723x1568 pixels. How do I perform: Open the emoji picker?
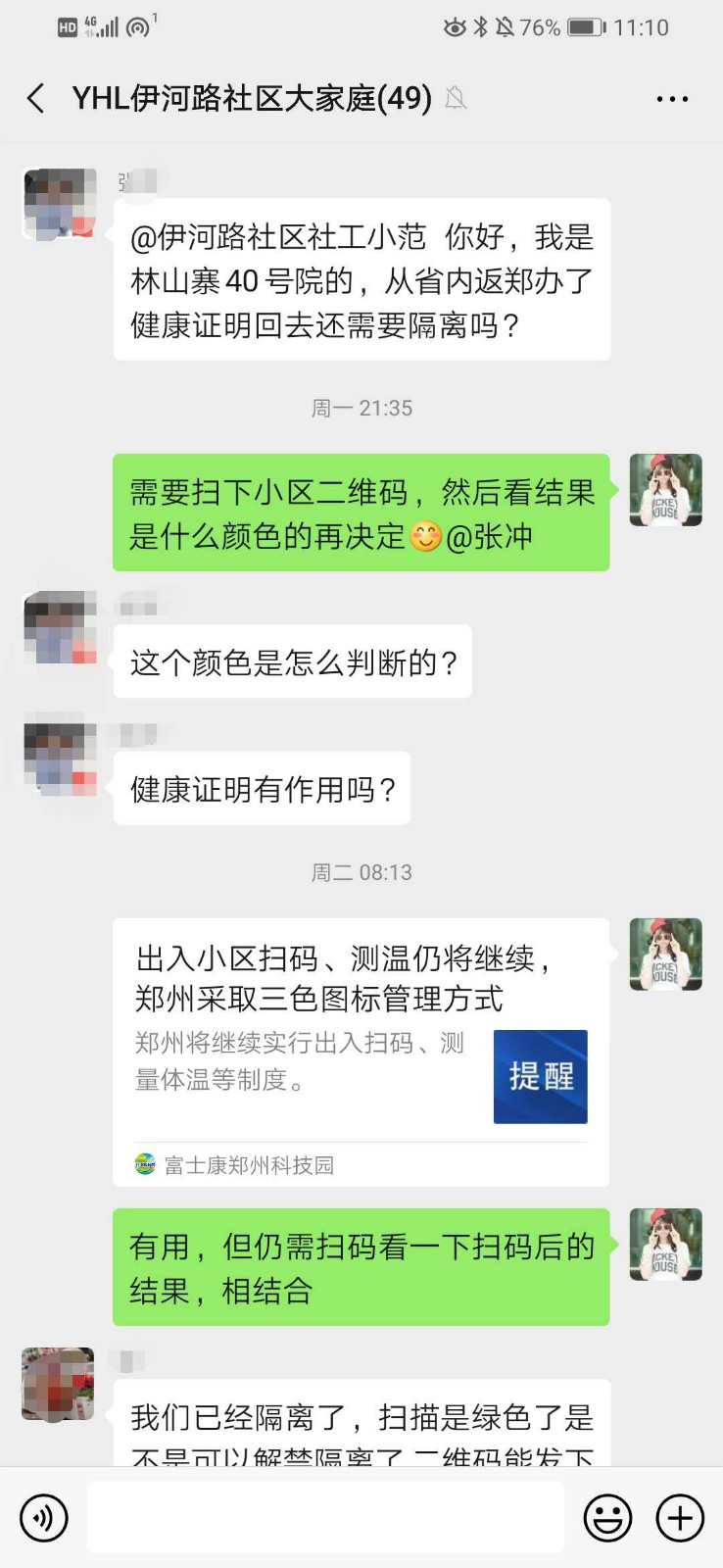pos(607,1518)
